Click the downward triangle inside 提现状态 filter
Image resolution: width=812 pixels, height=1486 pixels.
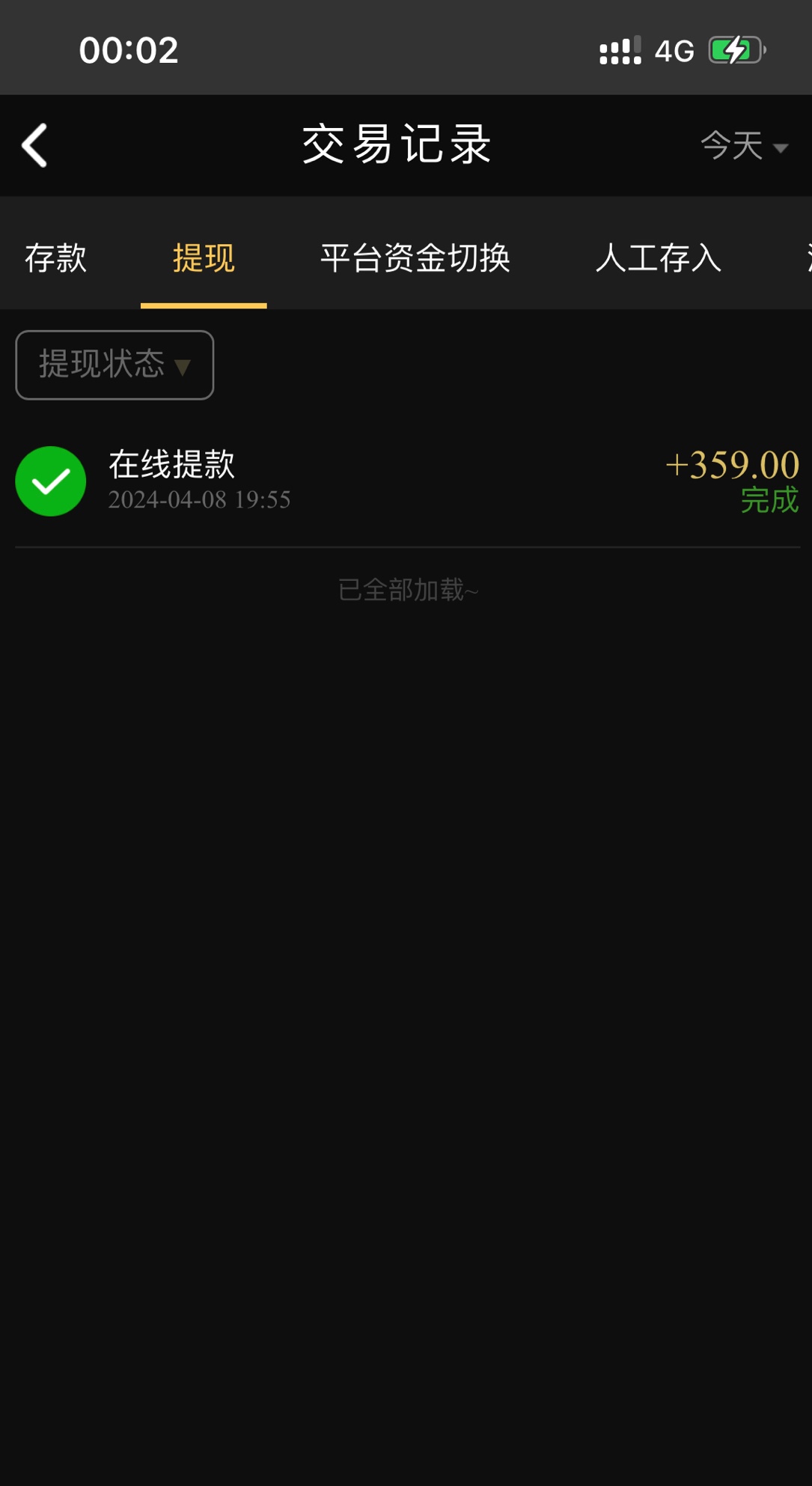point(183,366)
